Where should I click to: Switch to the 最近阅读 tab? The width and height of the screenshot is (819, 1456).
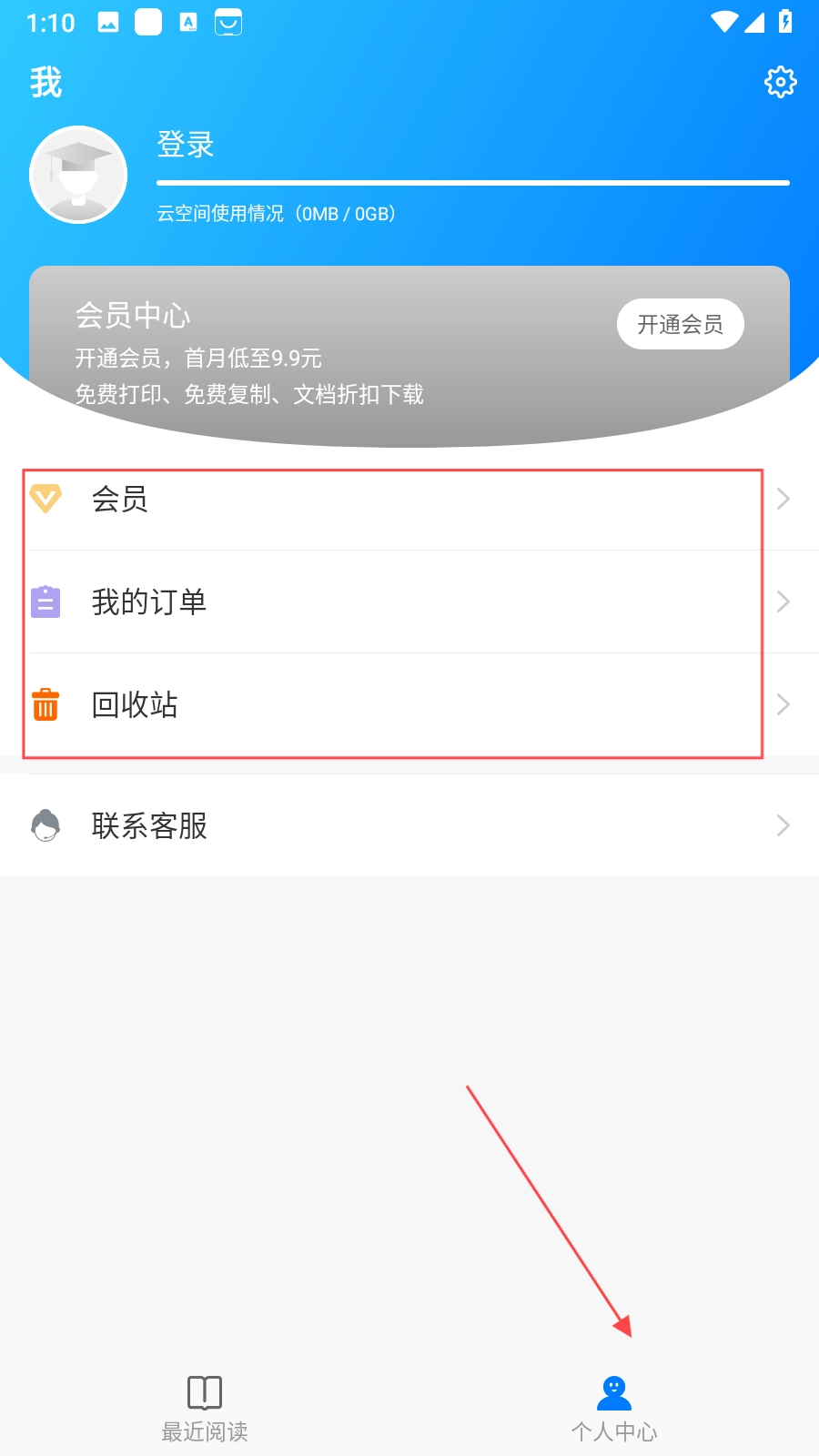pos(205,1408)
